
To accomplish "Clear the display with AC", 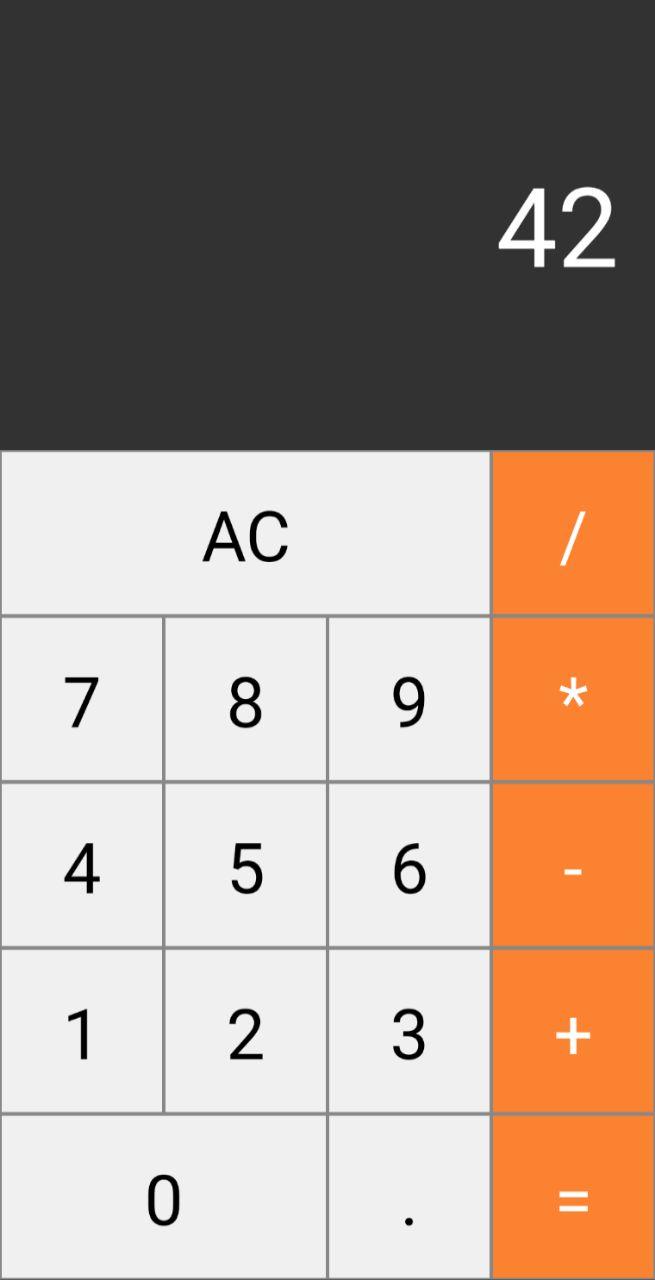I will click(x=245, y=534).
